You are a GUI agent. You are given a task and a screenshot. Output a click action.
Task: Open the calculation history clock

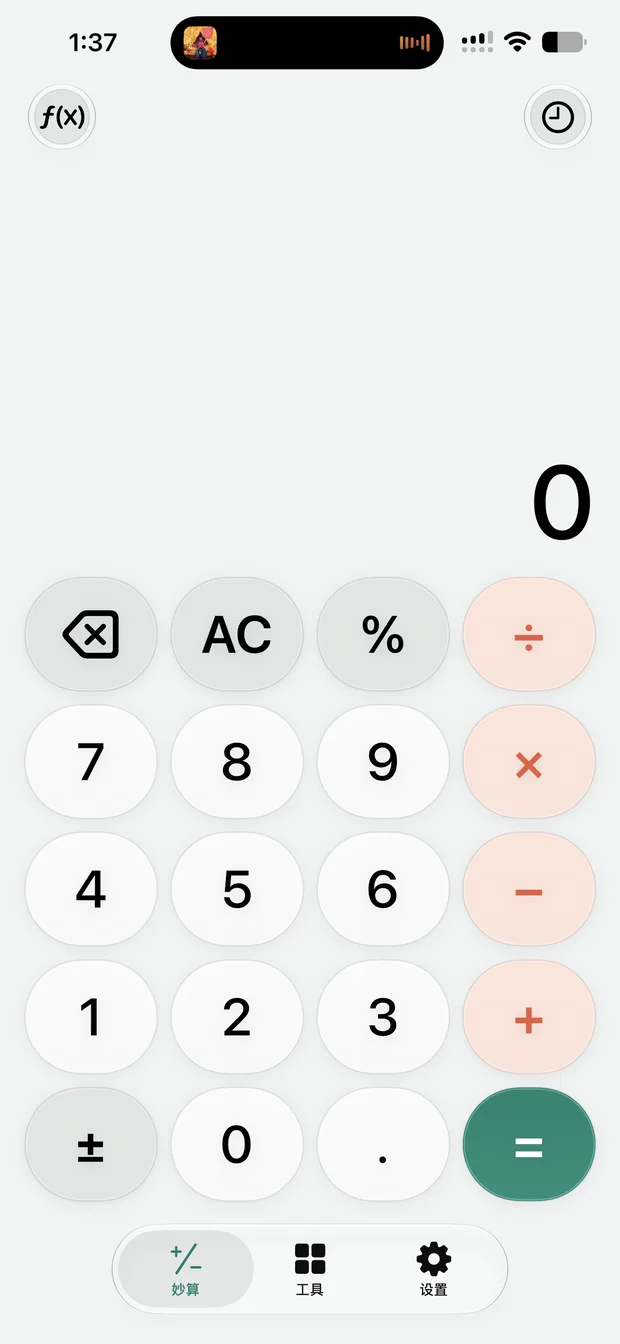pos(558,118)
